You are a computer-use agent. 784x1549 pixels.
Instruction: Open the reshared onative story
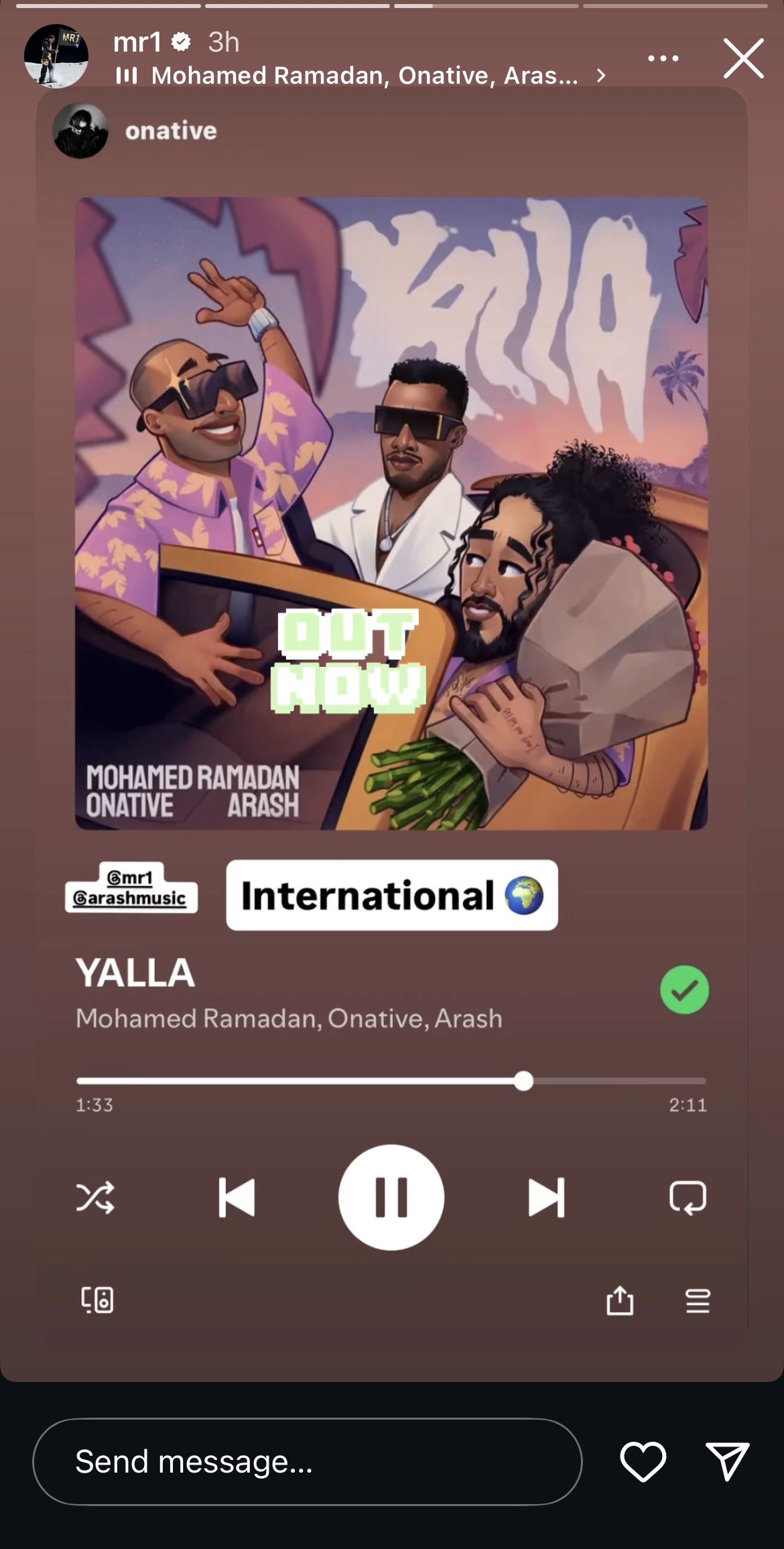click(x=170, y=131)
